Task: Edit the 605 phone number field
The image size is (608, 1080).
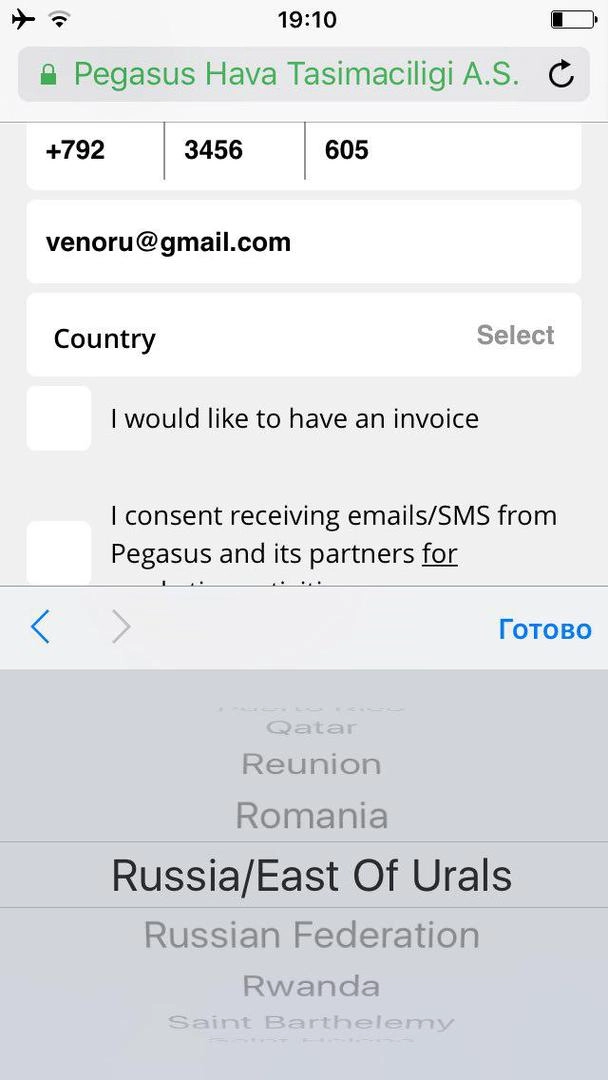Action: click(x=440, y=151)
